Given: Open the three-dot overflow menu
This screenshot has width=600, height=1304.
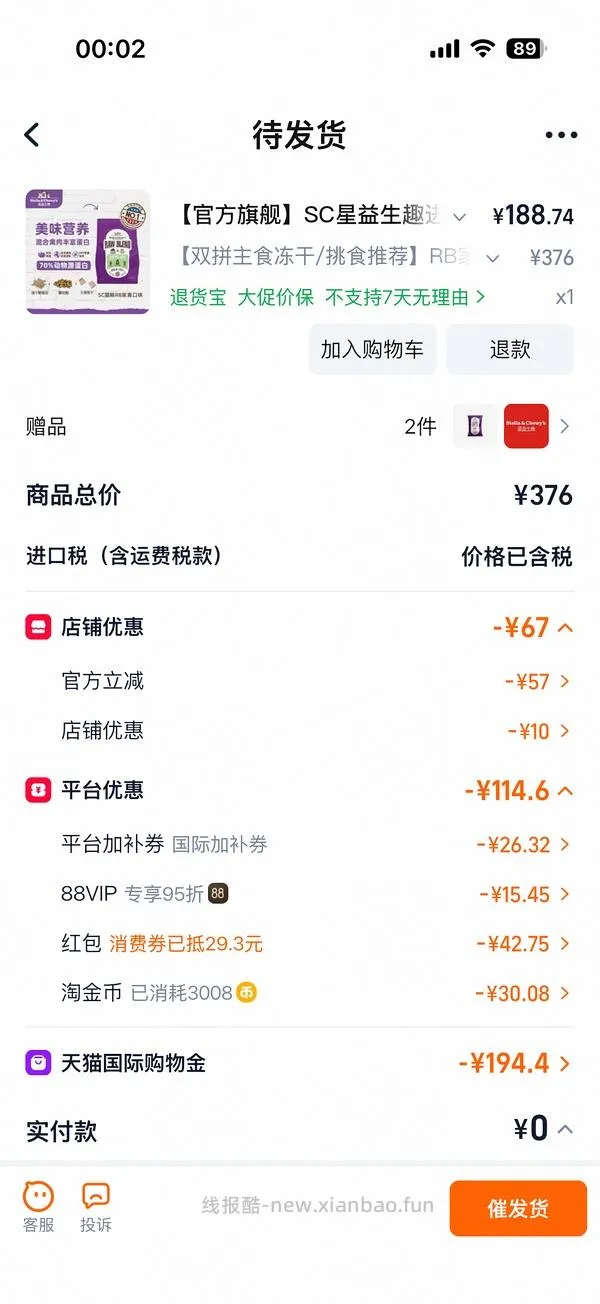Looking at the screenshot, I should click(x=561, y=136).
